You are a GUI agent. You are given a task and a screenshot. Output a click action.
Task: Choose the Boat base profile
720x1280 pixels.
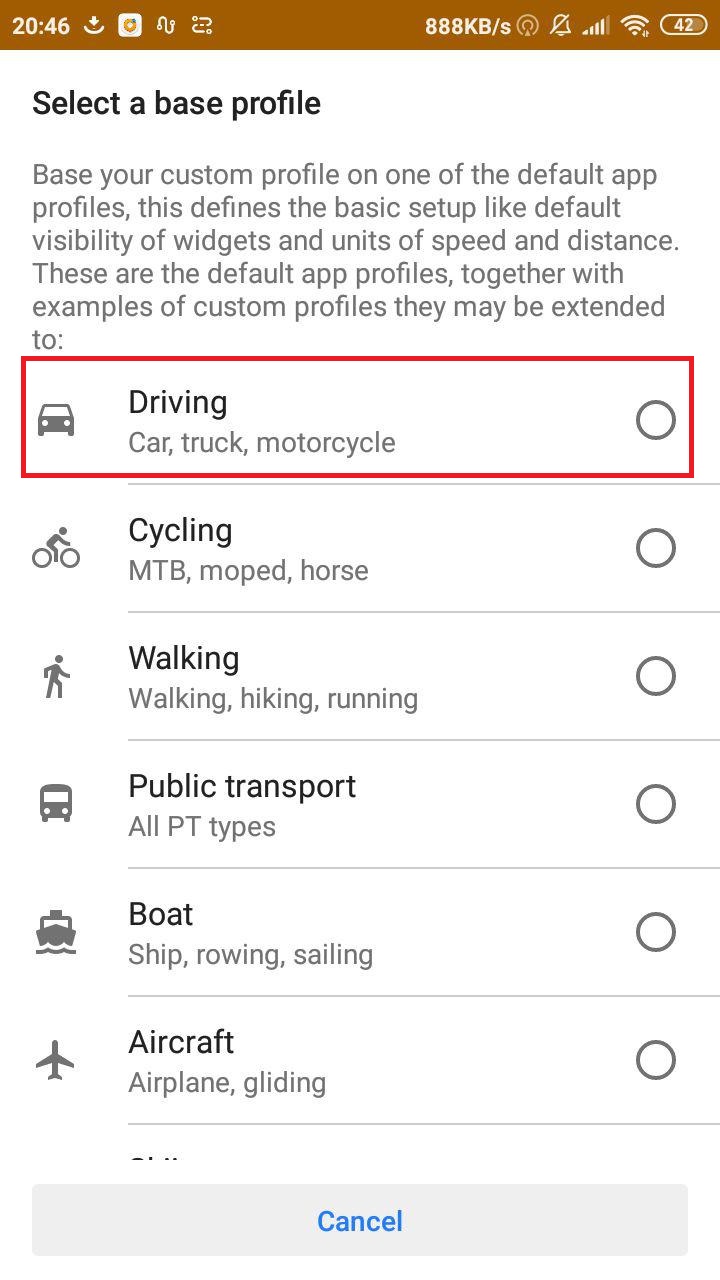tap(360, 933)
